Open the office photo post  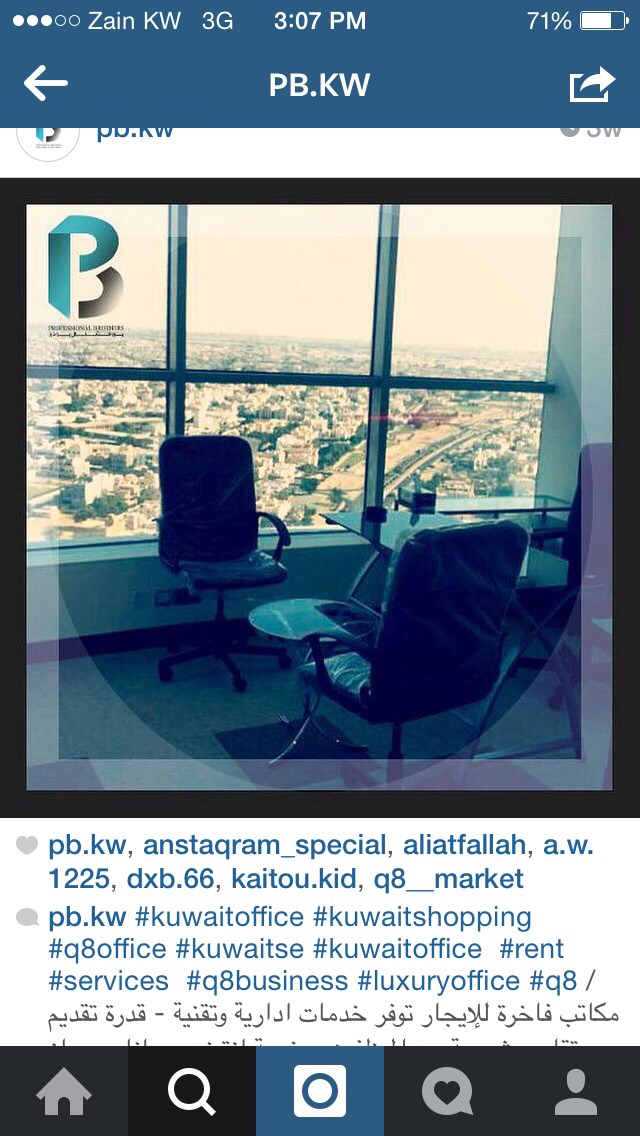(320, 497)
